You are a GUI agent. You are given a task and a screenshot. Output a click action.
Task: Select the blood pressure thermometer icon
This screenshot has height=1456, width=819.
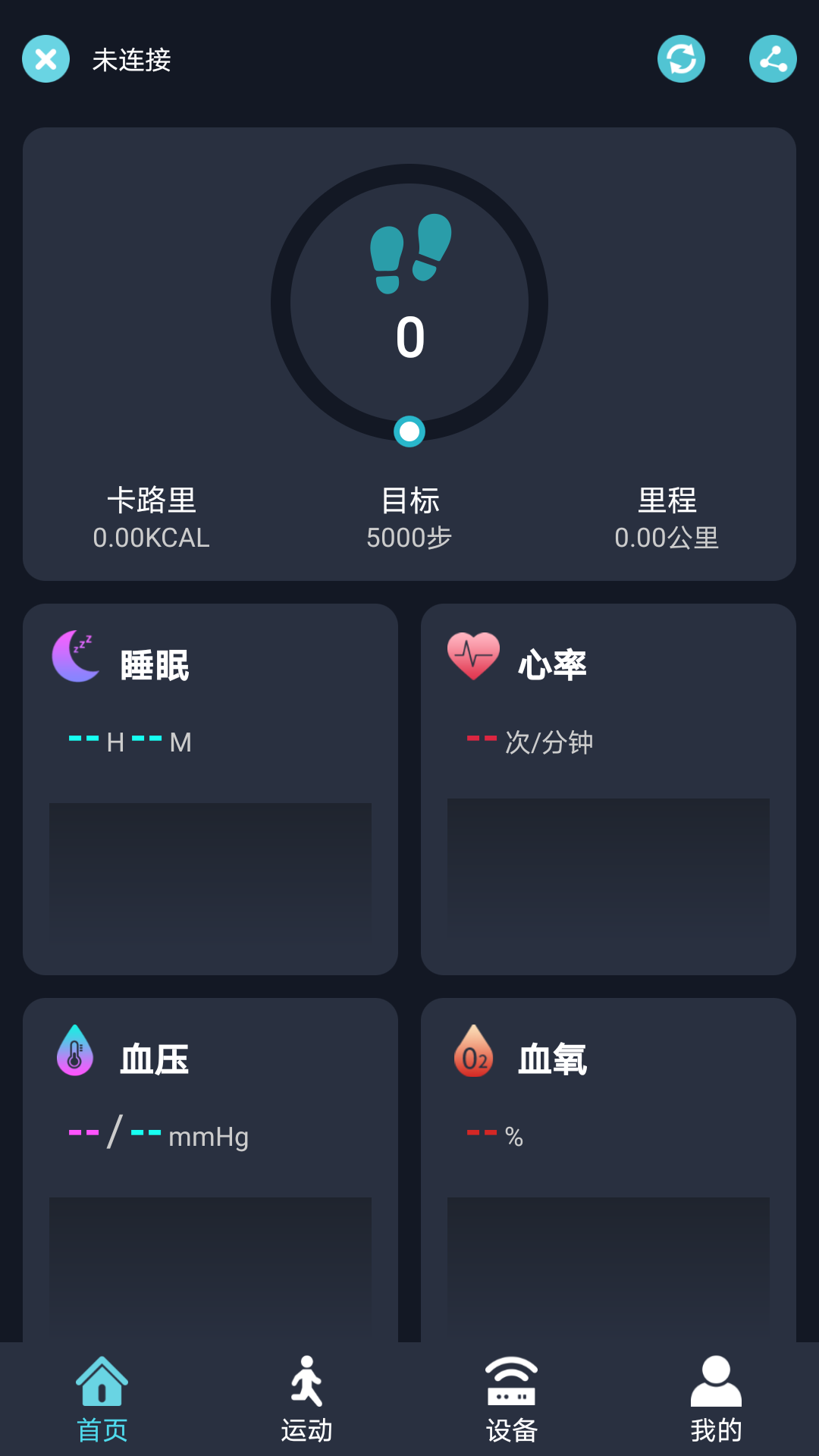point(76,1054)
